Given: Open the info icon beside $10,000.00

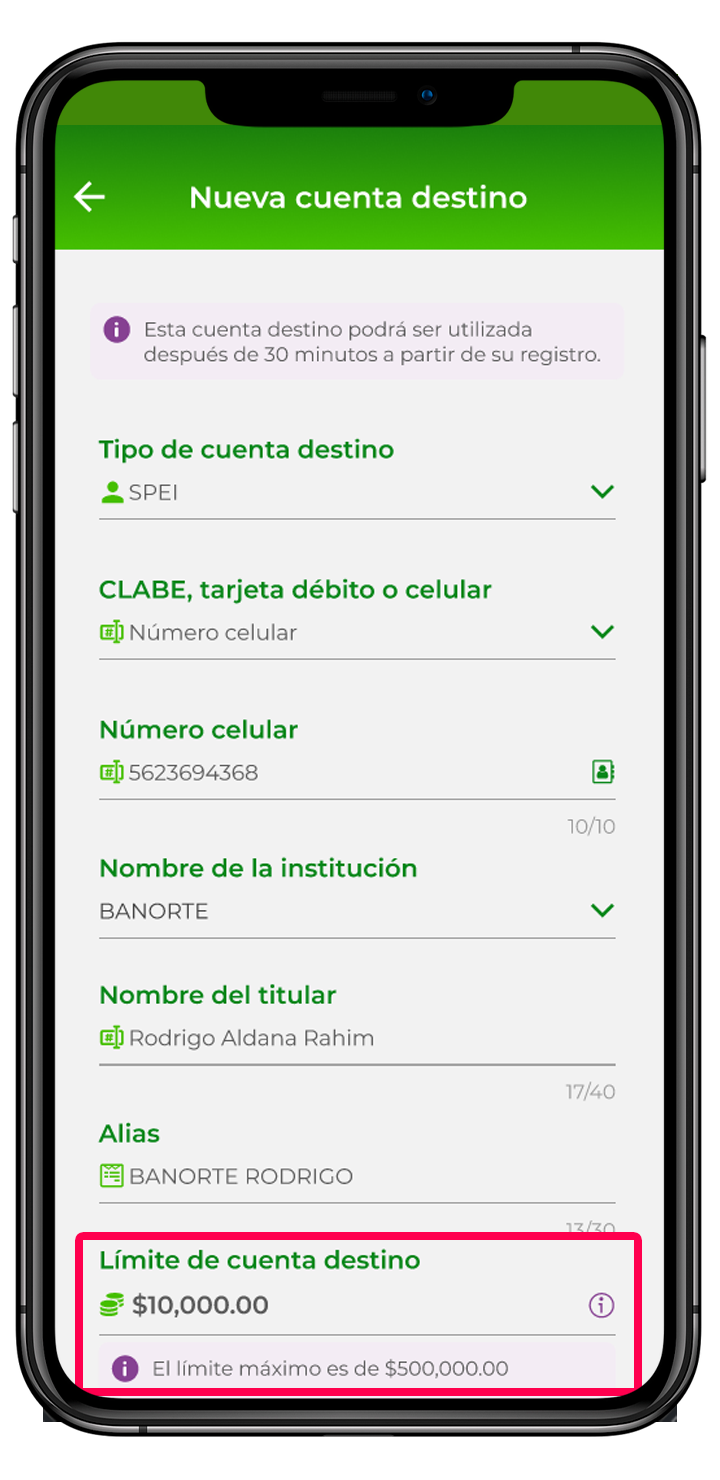Looking at the screenshot, I should pos(601,1305).
